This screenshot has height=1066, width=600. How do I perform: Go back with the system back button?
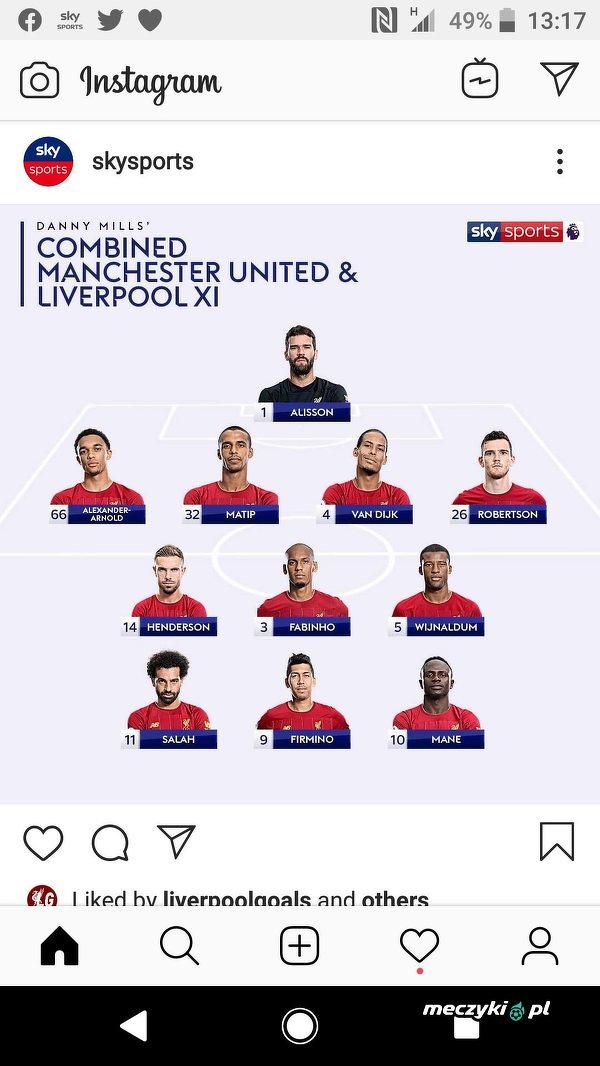tap(133, 1025)
